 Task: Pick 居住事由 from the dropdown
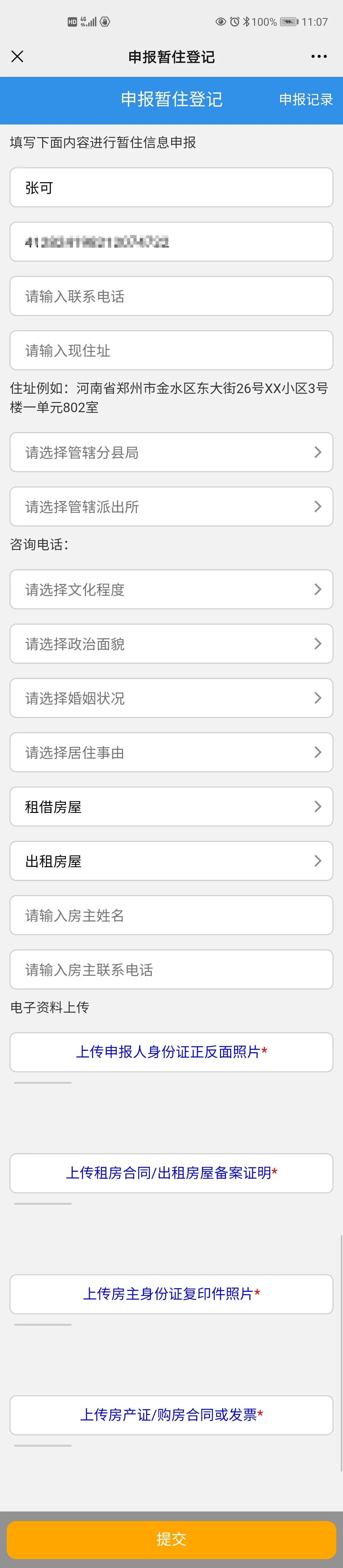click(x=171, y=752)
